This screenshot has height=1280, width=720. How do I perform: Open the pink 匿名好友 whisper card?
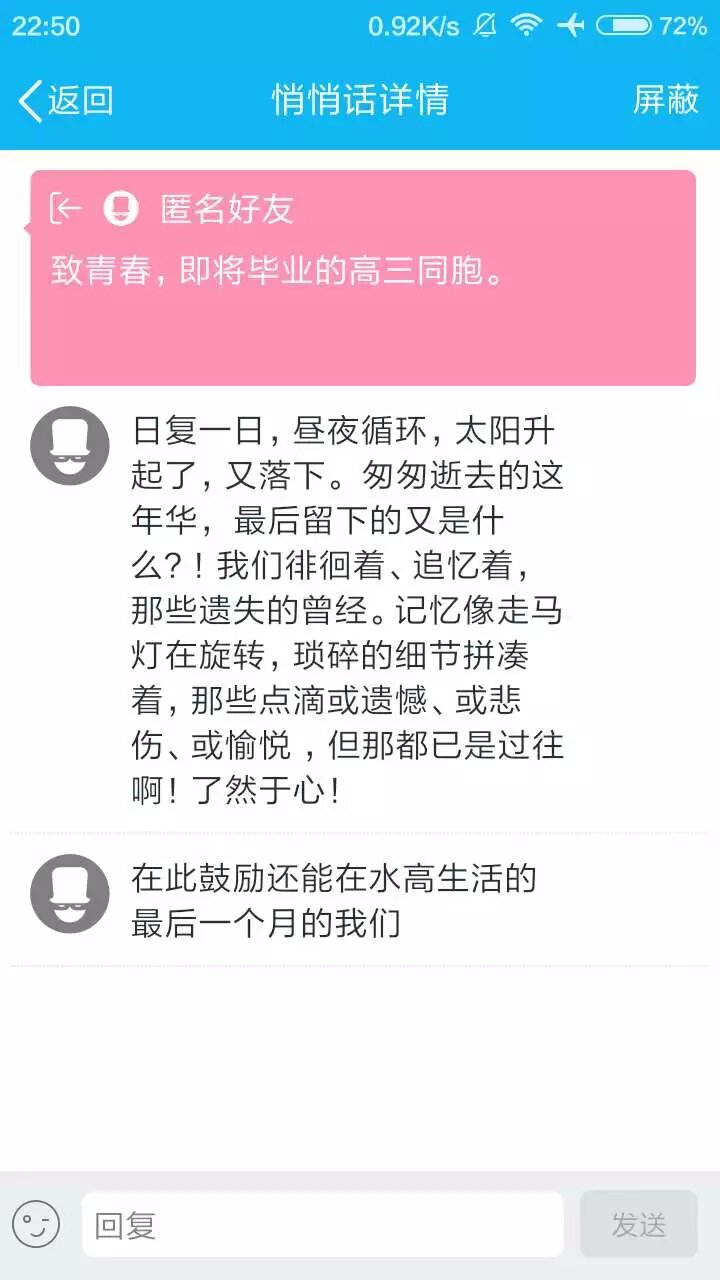[362, 278]
